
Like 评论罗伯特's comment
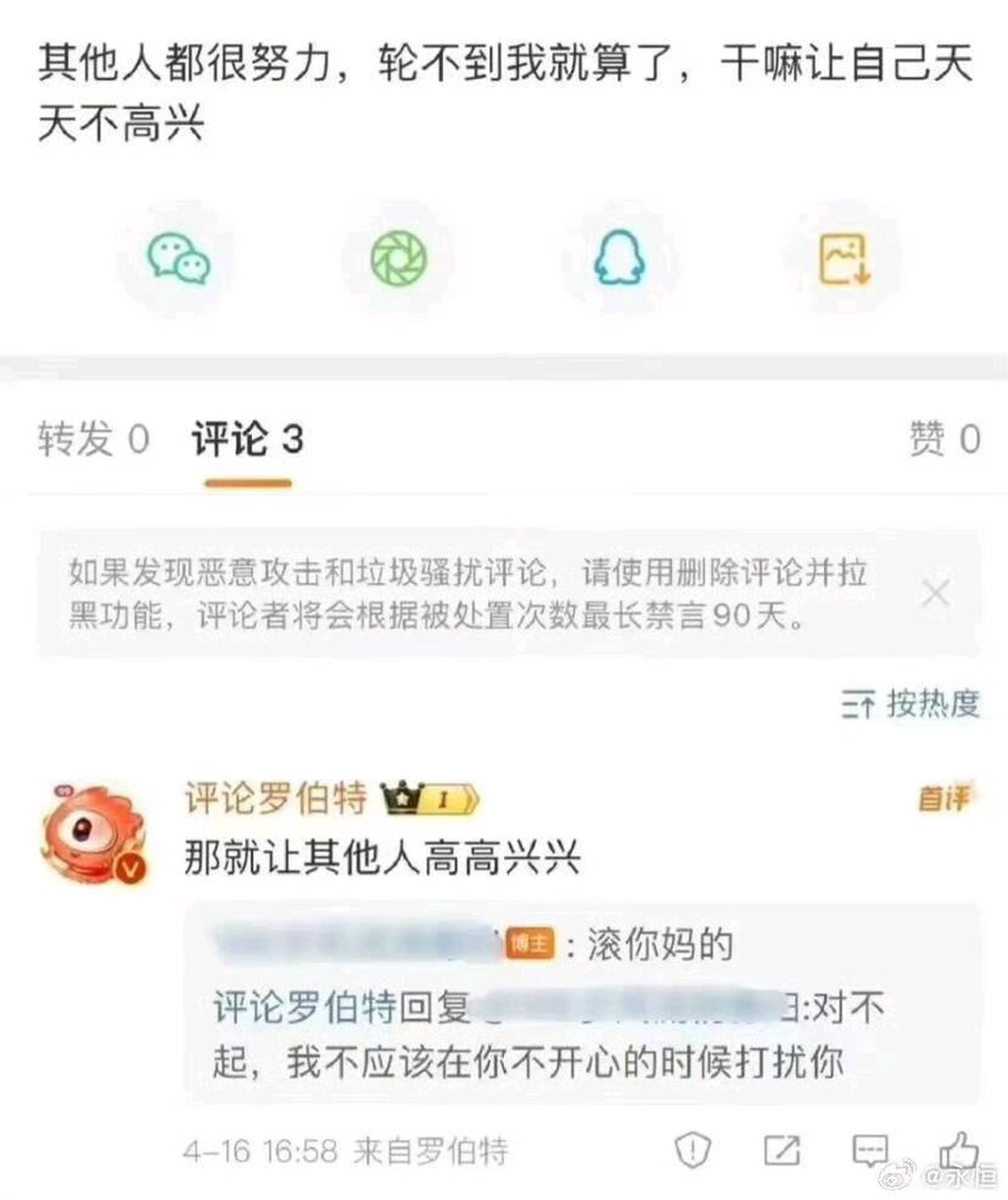pyautogui.click(x=957, y=1149)
